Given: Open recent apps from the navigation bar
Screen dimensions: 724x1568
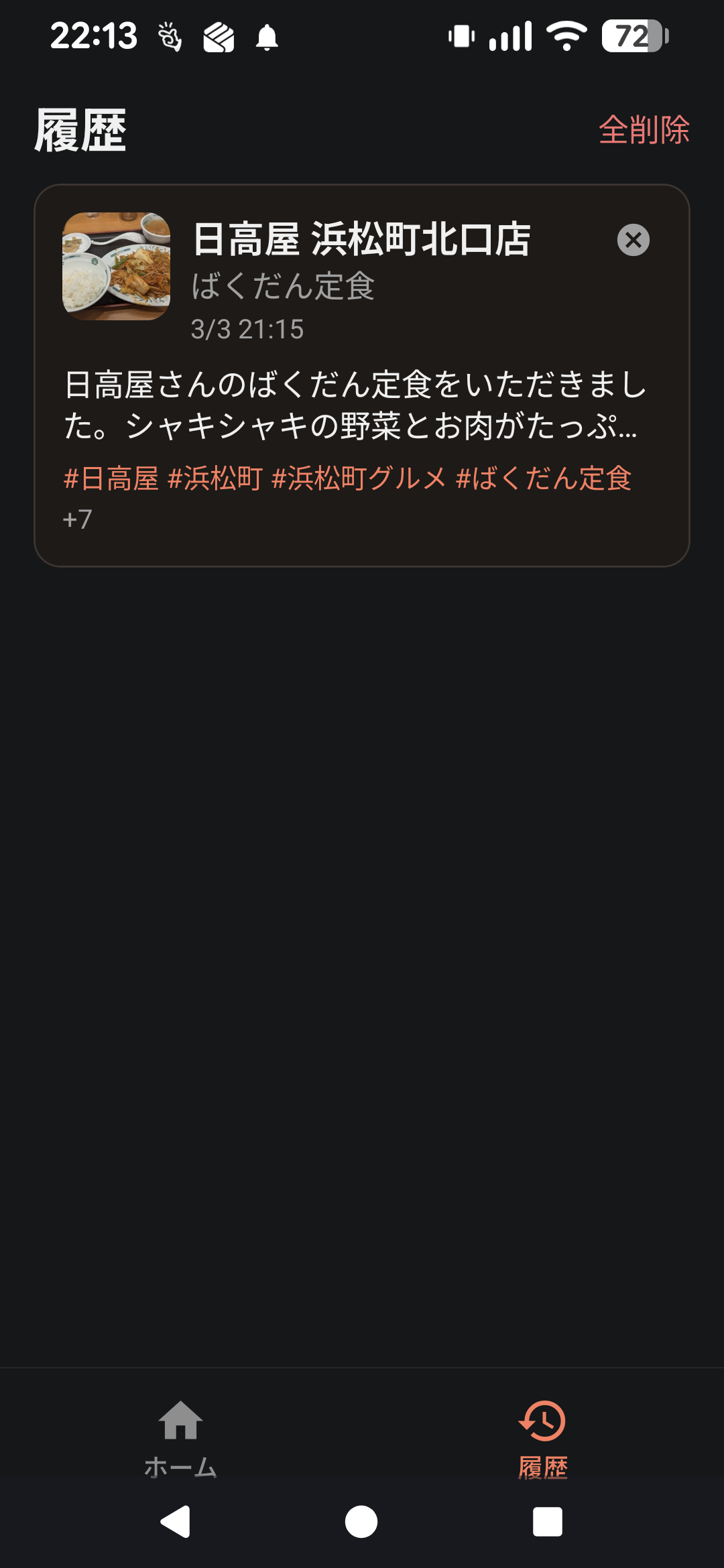Looking at the screenshot, I should 547,1522.
